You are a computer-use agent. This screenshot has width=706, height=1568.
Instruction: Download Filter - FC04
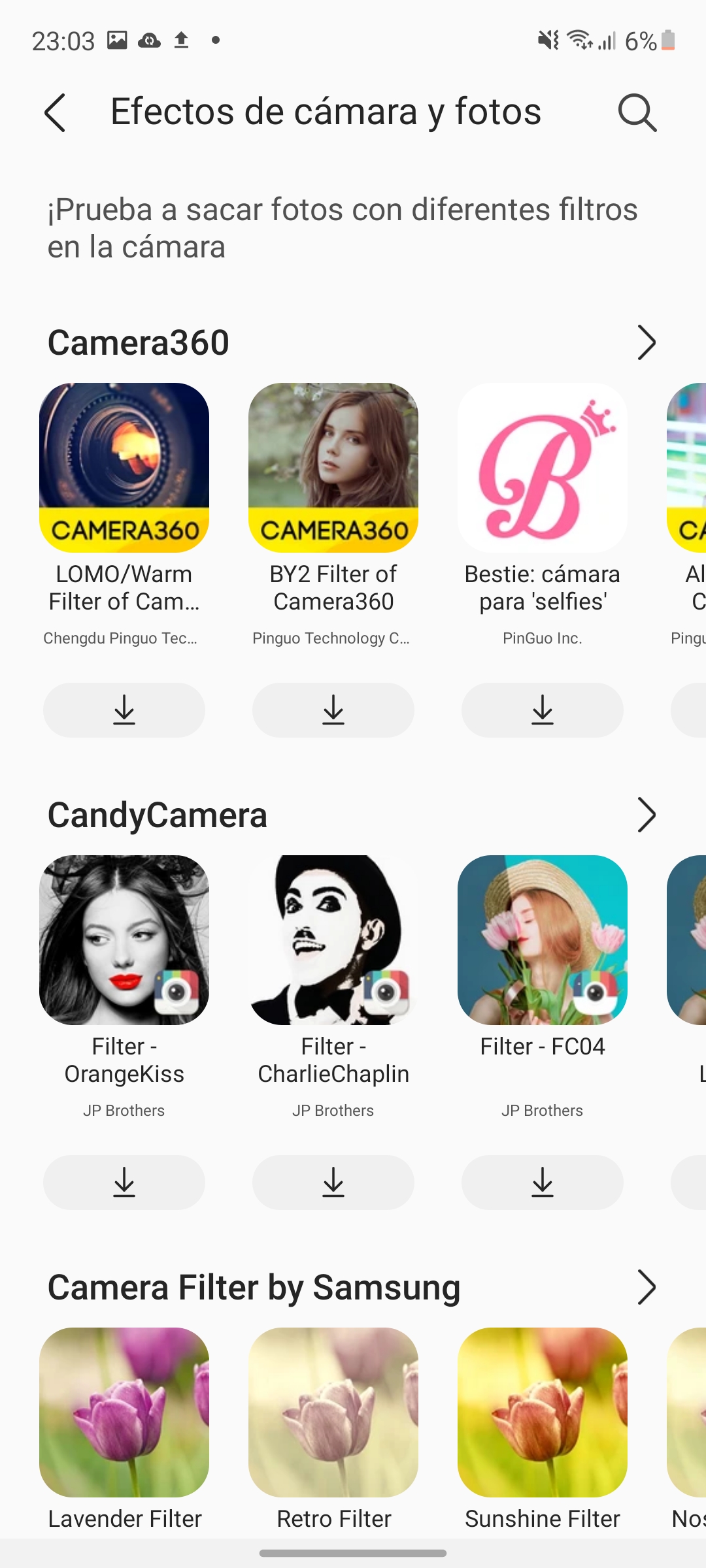coord(543,1183)
